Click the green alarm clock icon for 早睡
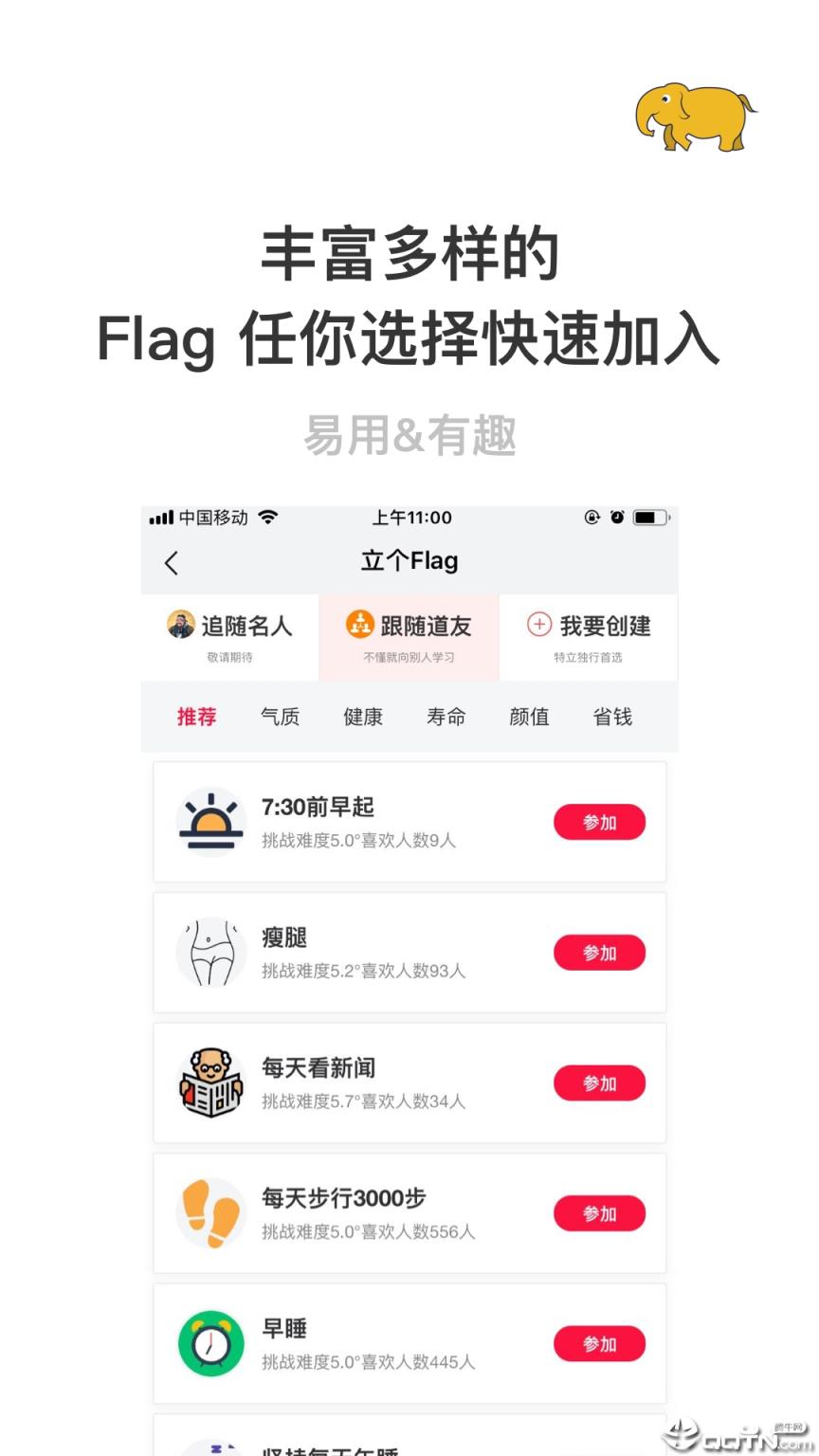Screen dimensions: 819x1456 pyautogui.click(x=210, y=1343)
